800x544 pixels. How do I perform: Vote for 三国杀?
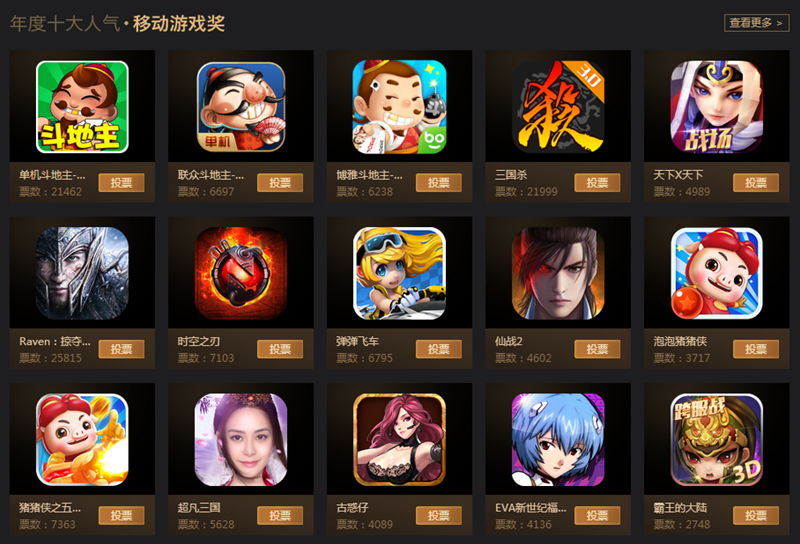[597, 183]
